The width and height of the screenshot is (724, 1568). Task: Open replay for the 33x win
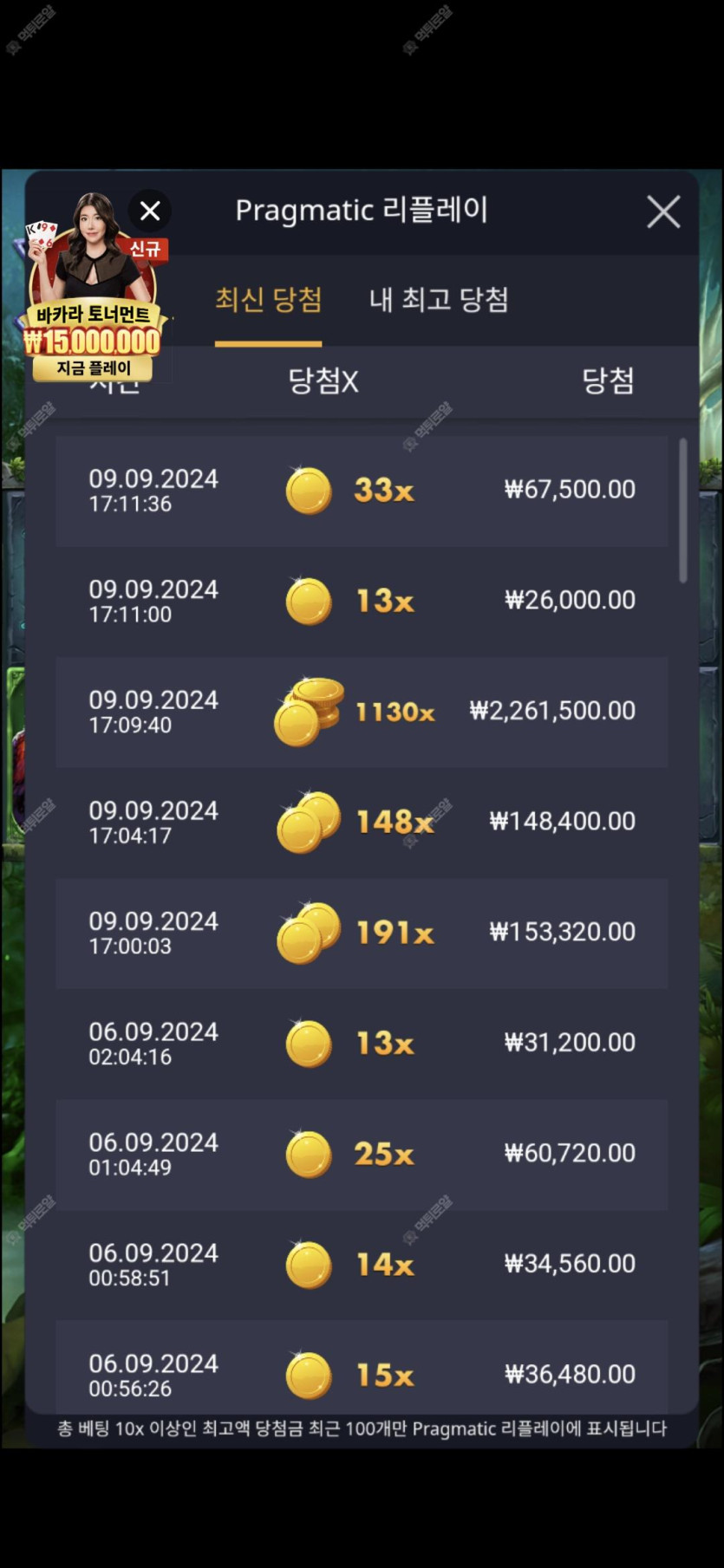point(362,491)
